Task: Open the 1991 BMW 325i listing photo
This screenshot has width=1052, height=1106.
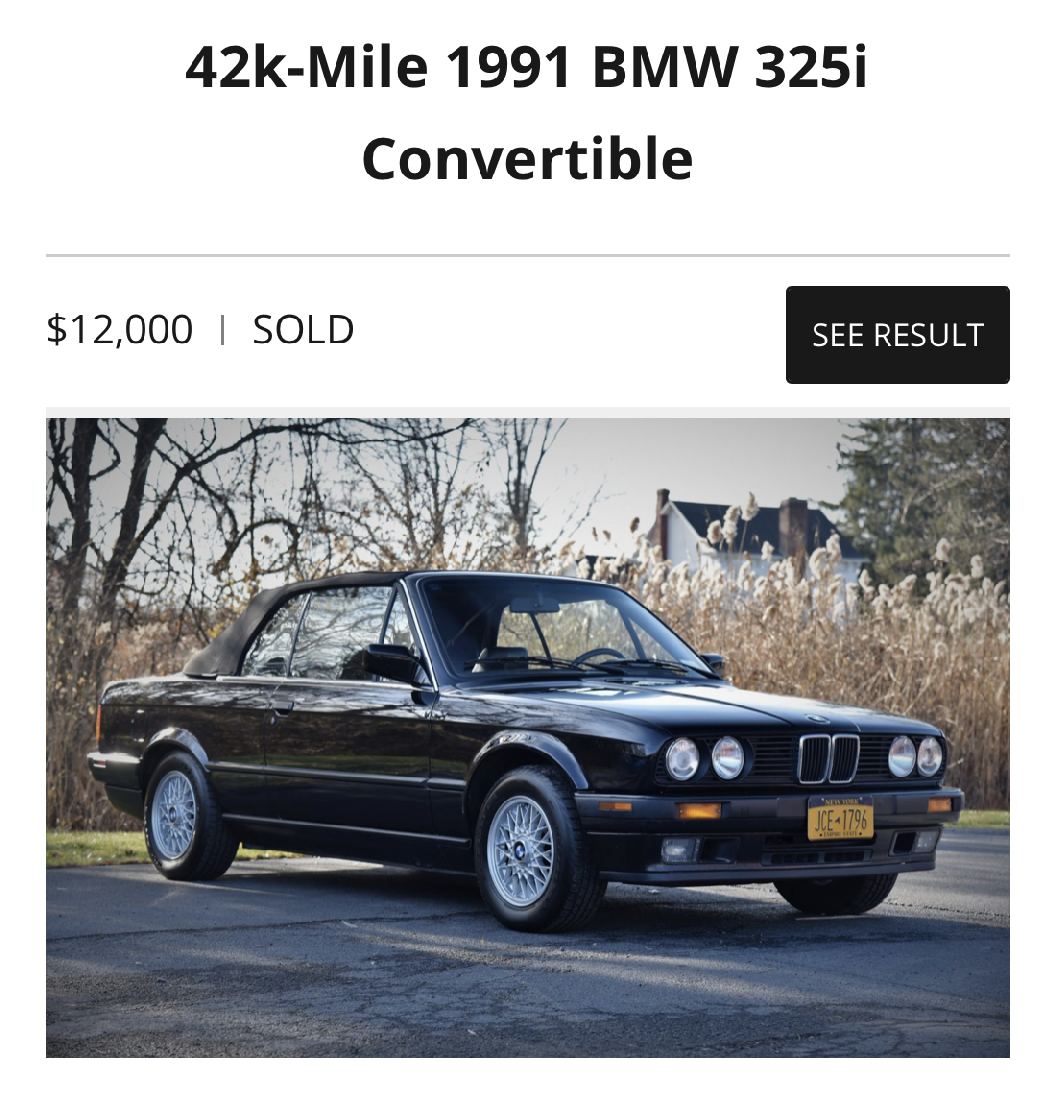Action: [x=527, y=737]
